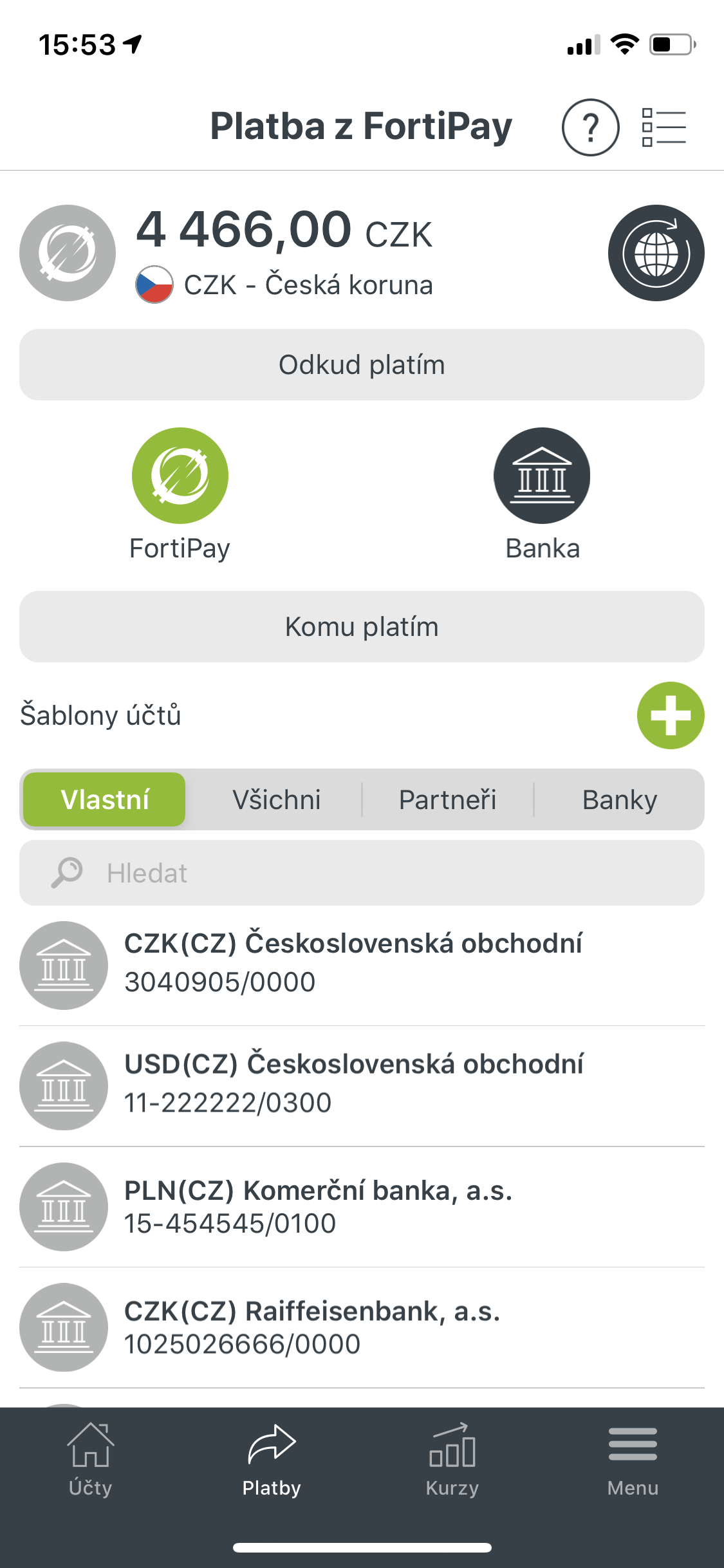Switch to the Vlastní tab

[x=104, y=799]
